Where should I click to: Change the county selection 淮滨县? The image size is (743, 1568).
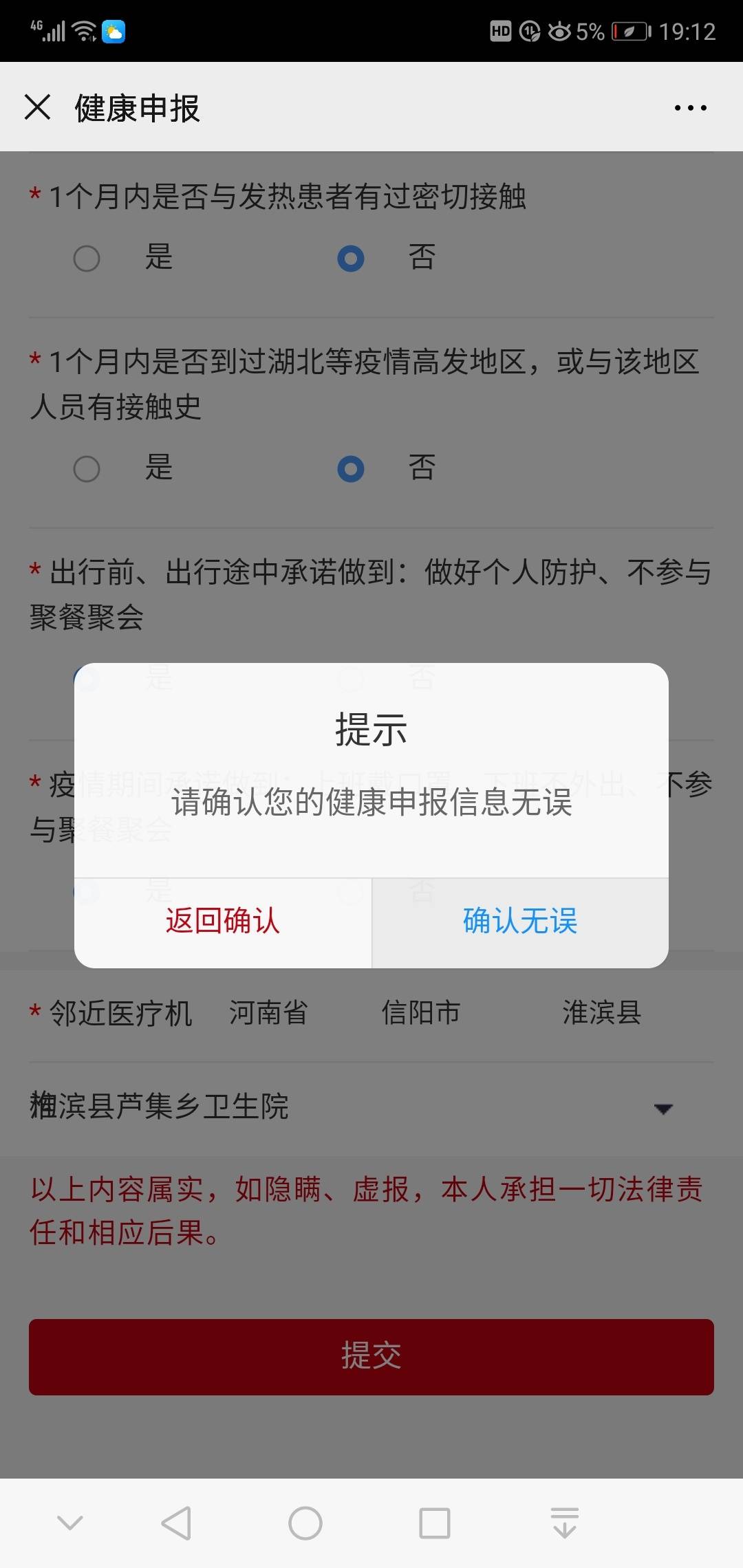tap(602, 1013)
